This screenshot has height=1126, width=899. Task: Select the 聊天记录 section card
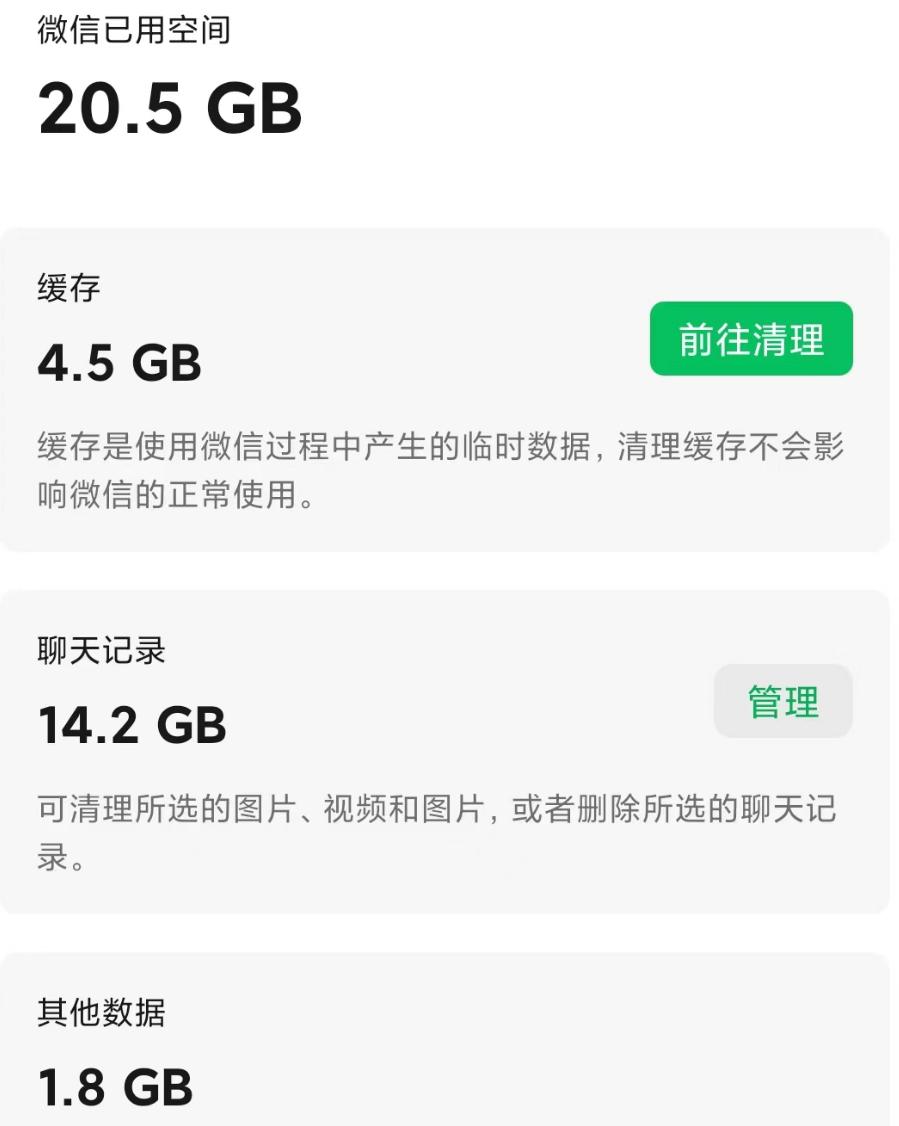tap(450, 750)
